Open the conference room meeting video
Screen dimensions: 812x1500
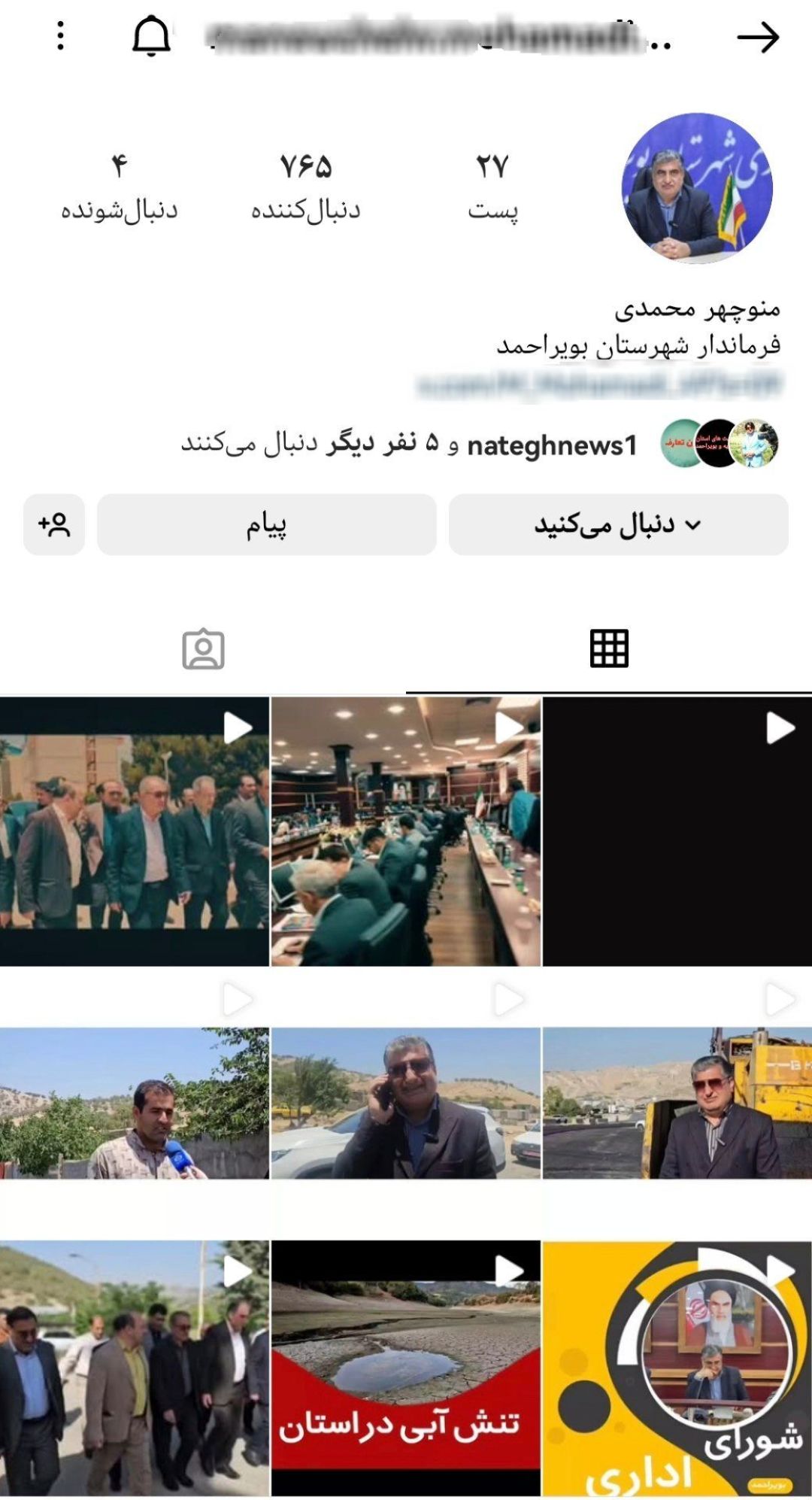tap(406, 831)
